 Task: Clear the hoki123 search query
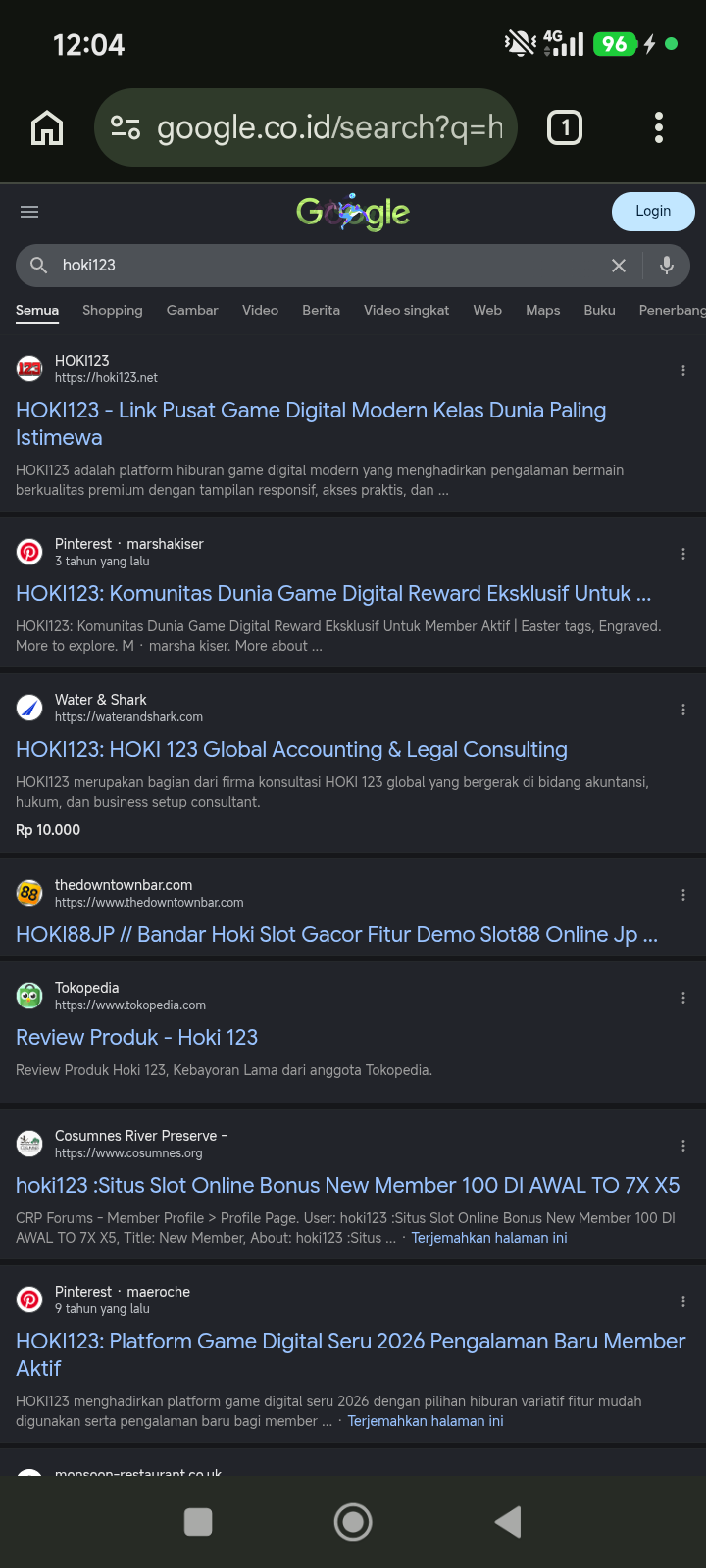tap(619, 266)
